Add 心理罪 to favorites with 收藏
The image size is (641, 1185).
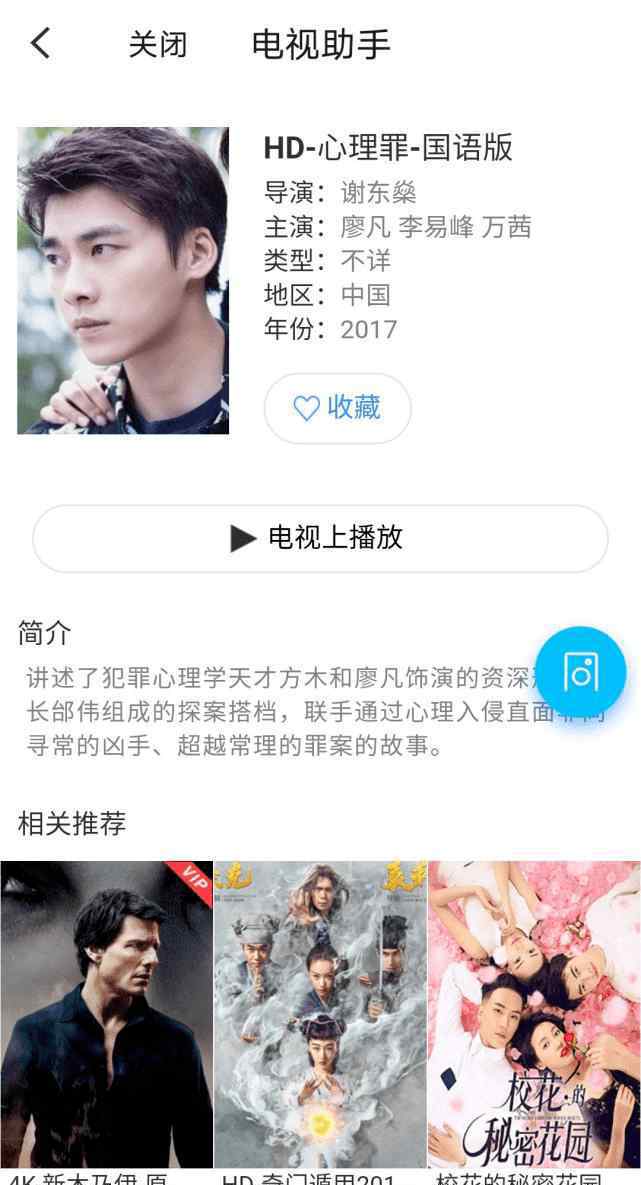coord(337,408)
